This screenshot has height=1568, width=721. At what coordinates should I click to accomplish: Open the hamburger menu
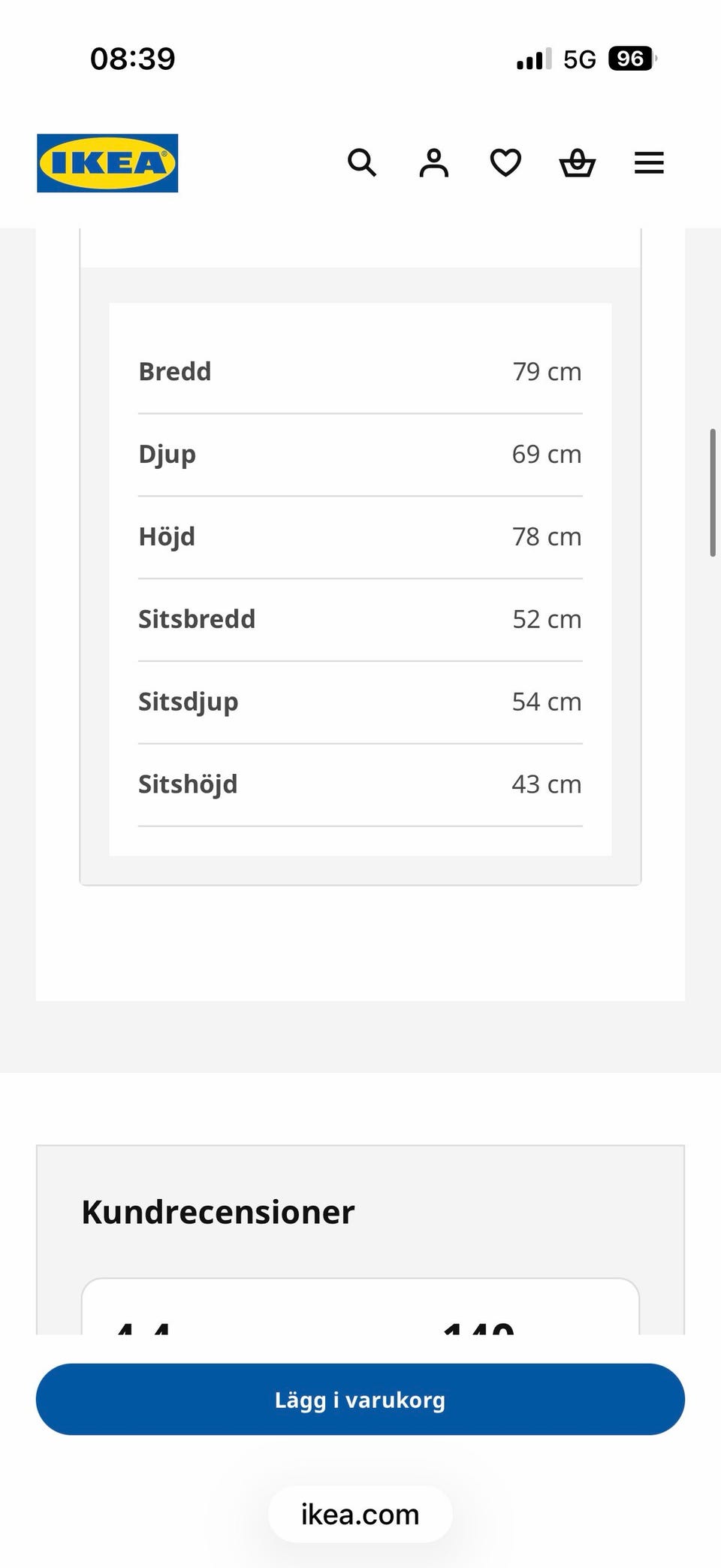(649, 162)
